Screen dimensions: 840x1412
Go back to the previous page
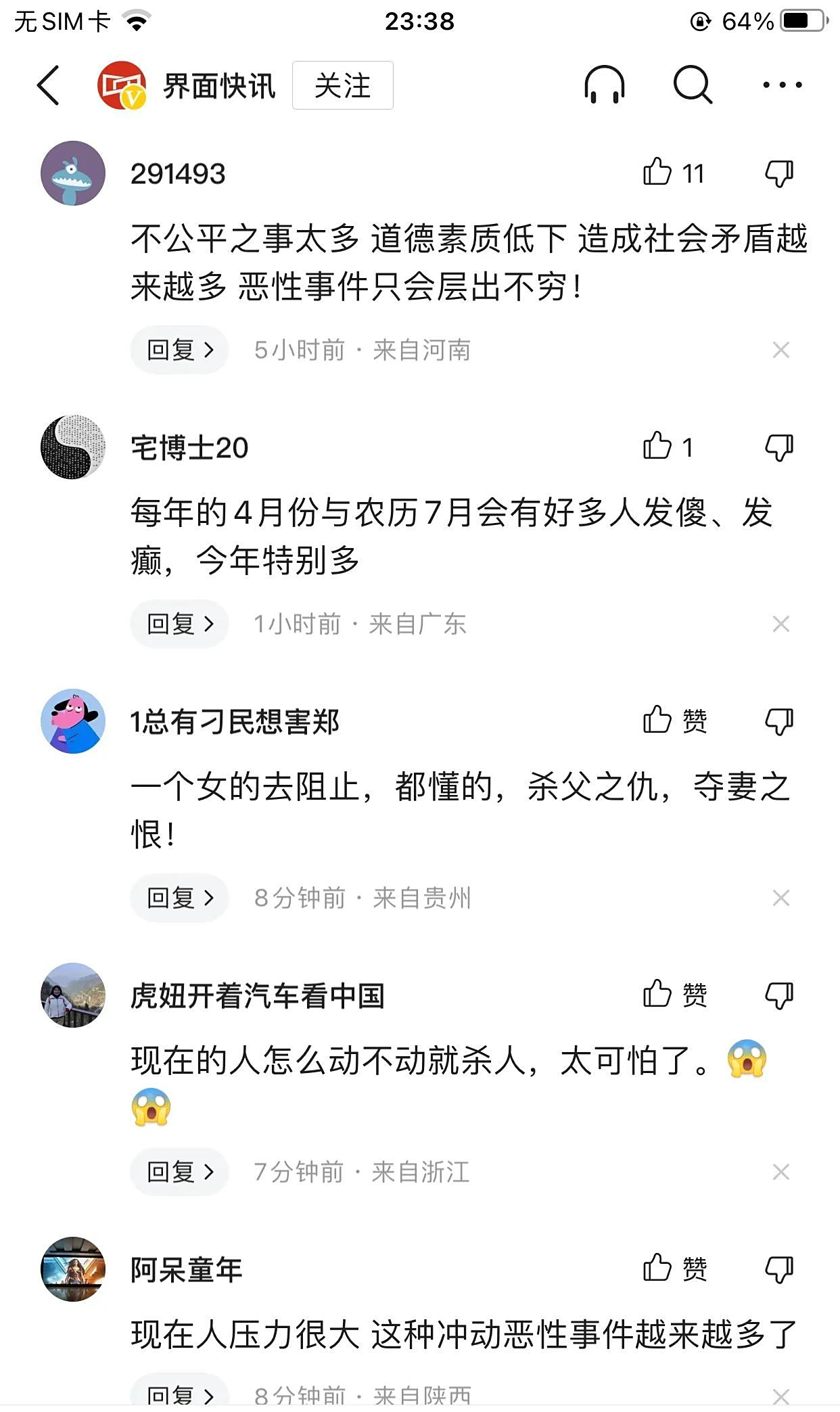49,85
